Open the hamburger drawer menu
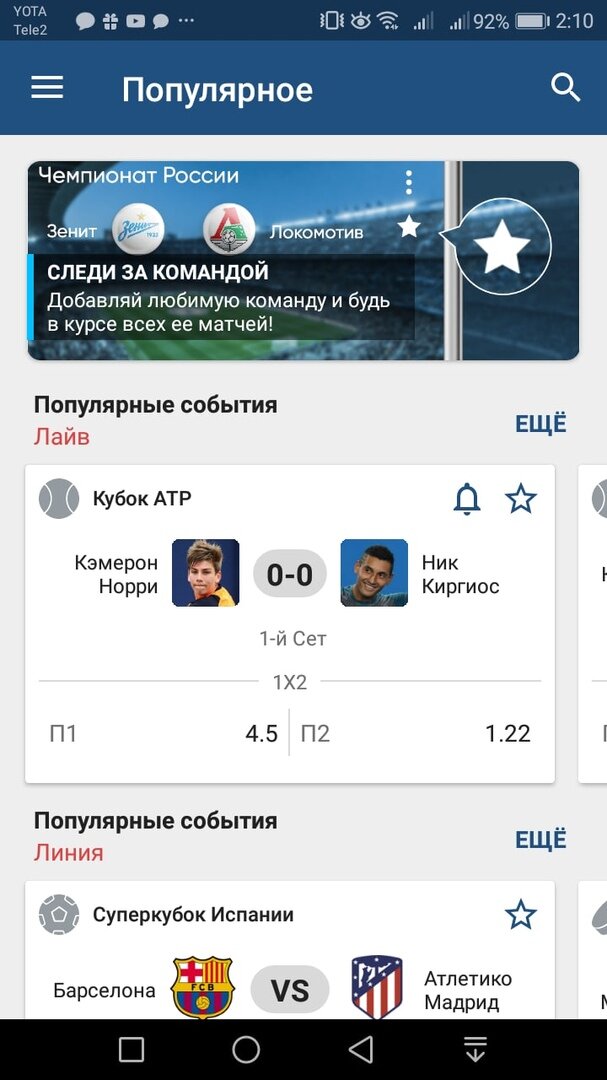The image size is (607, 1080). tap(47, 87)
